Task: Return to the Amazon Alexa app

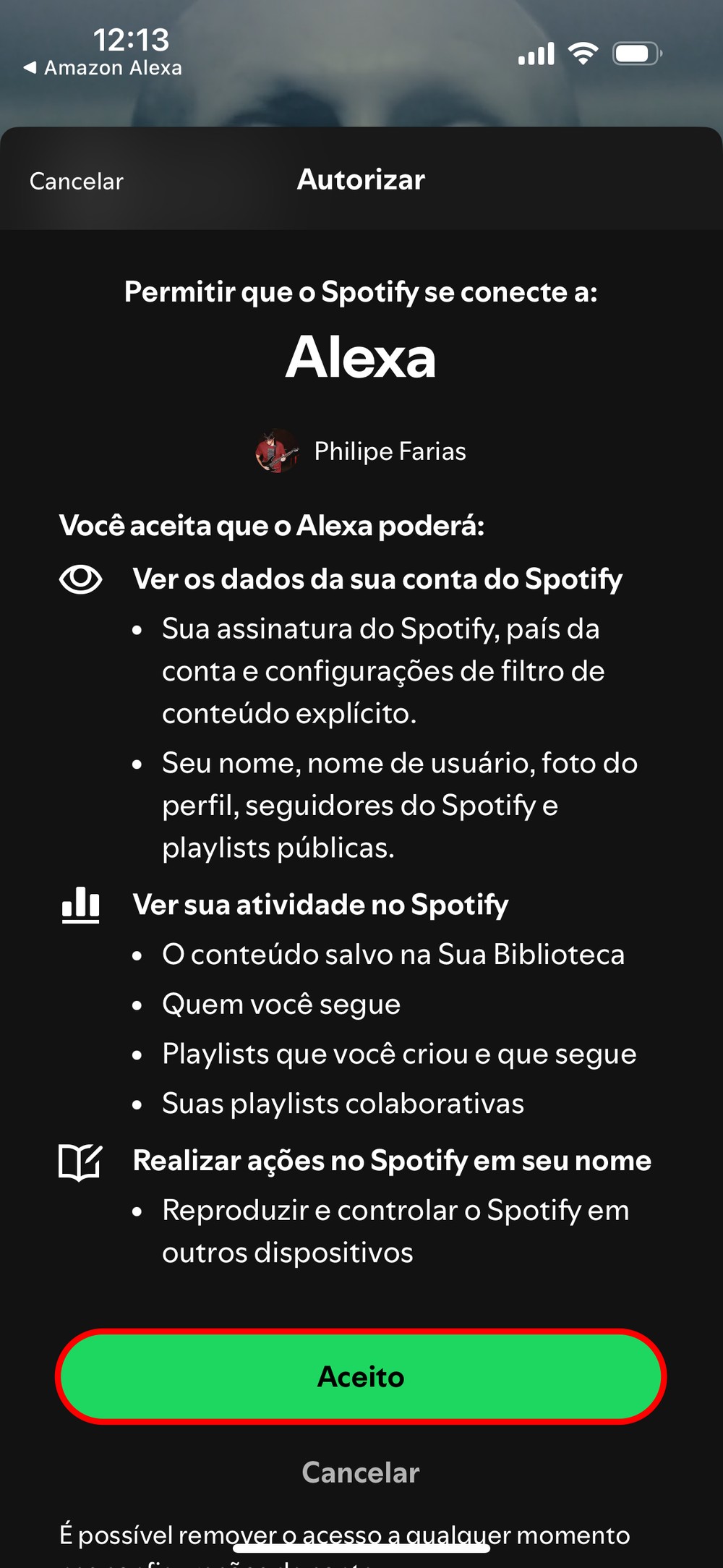Action: pyautogui.click(x=103, y=68)
